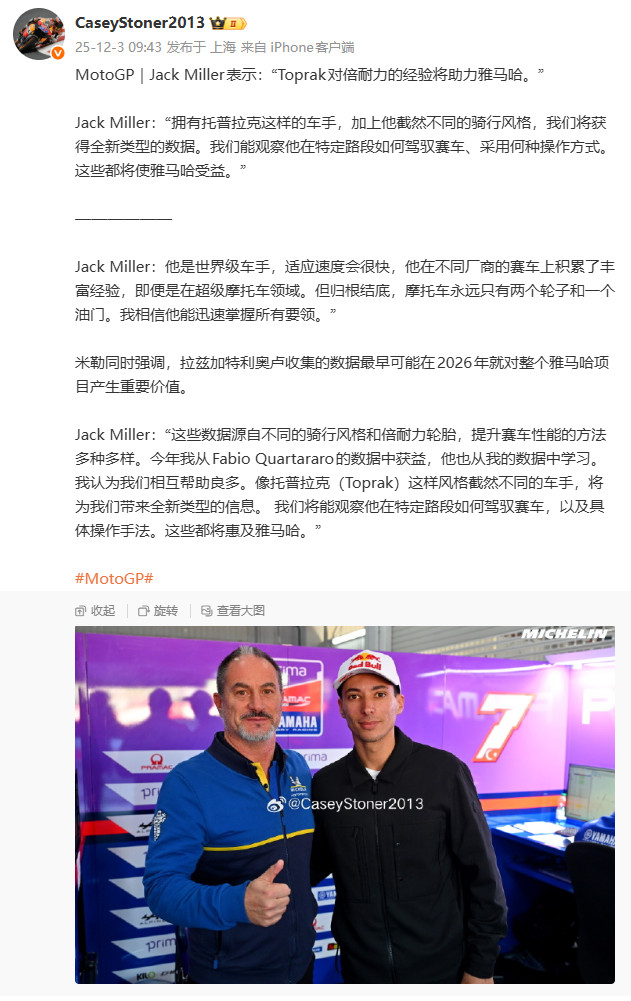This screenshot has height=1001, width=631.
Task: Tap the CaseyStoner2013 username
Action: click(140, 23)
